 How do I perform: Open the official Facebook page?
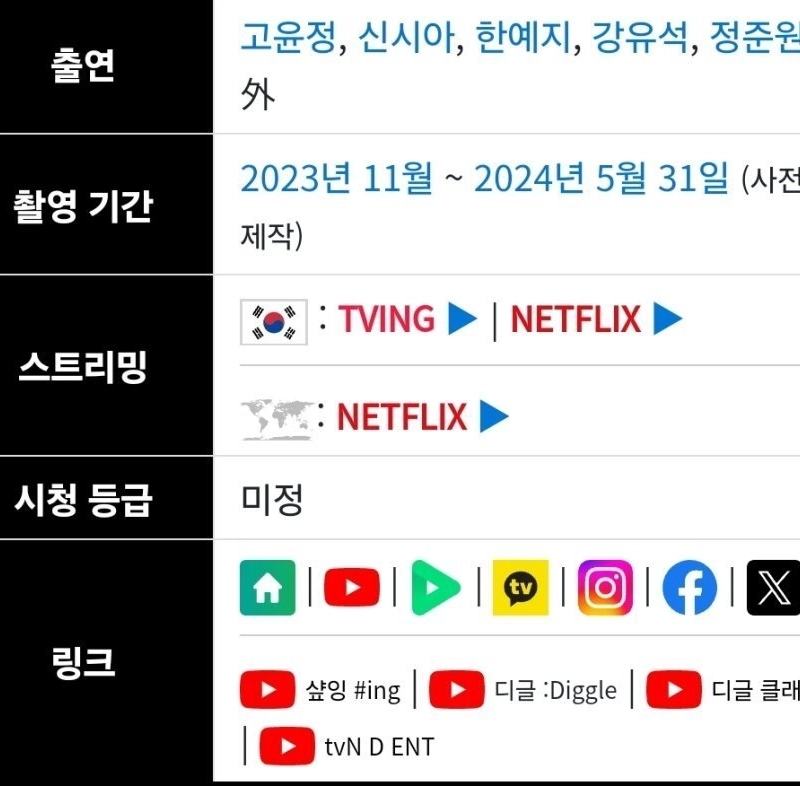click(x=689, y=588)
